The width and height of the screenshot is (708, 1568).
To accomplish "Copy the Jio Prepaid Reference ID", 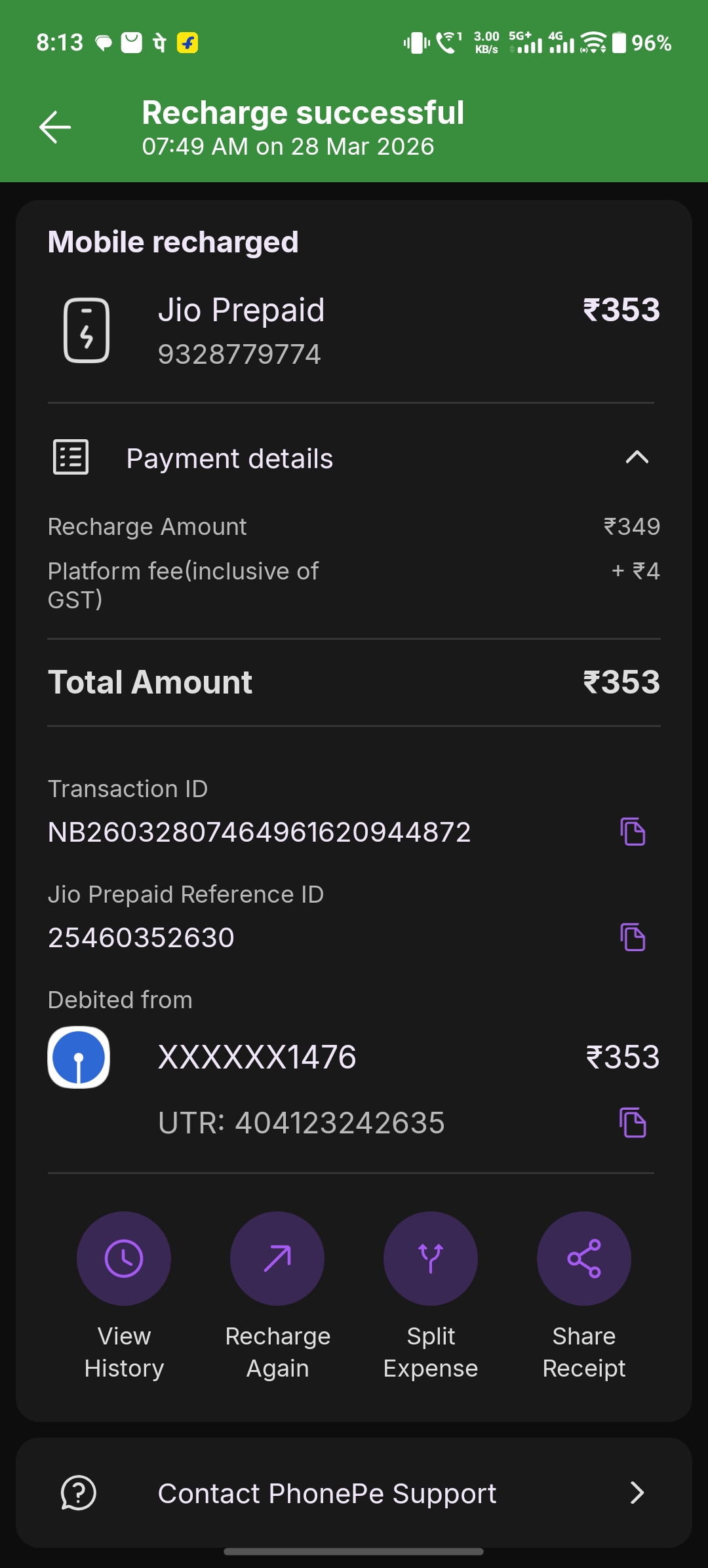I will tap(633, 937).
